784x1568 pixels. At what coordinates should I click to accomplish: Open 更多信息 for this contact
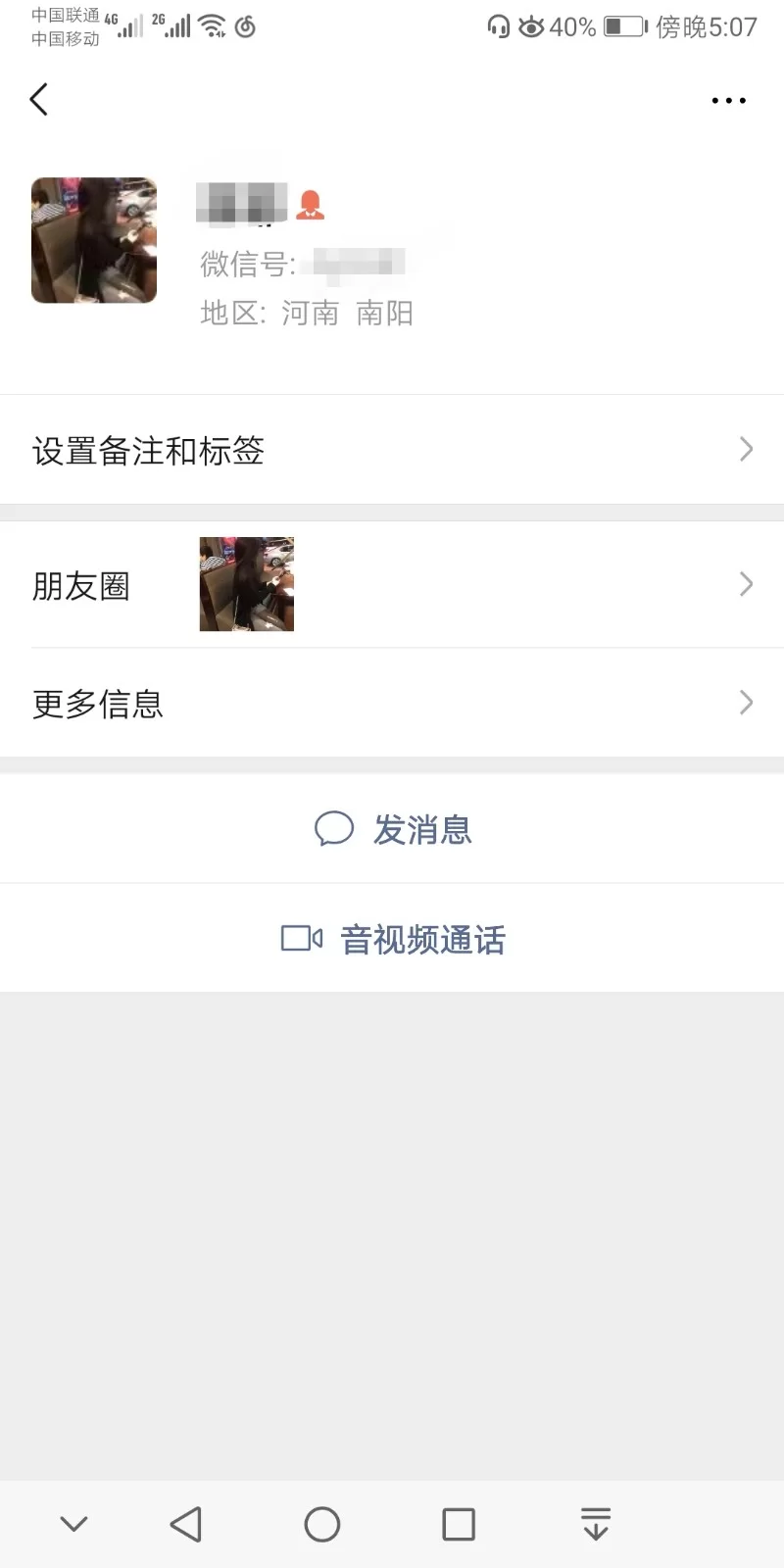click(x=392, y=703)
